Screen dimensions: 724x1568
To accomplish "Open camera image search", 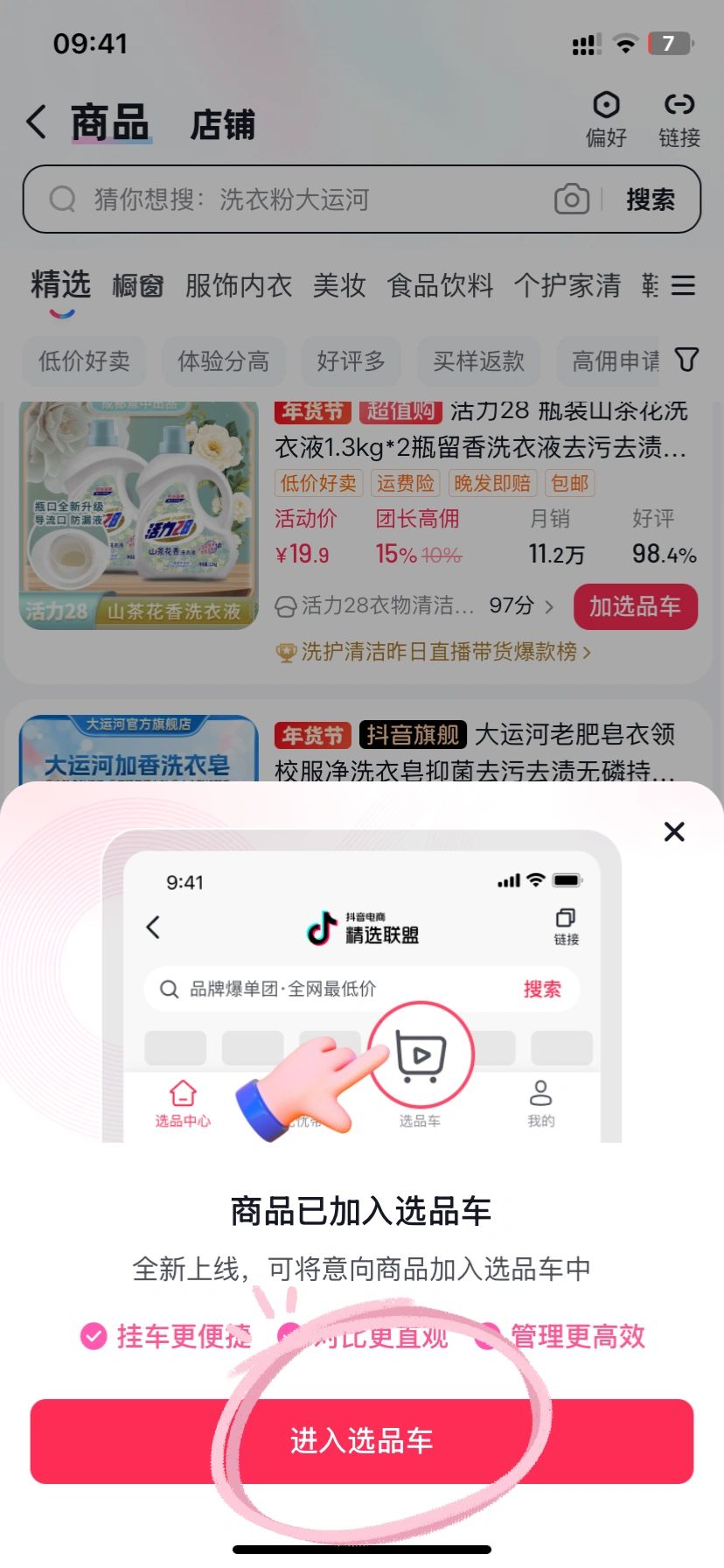I will pos(572,199).
